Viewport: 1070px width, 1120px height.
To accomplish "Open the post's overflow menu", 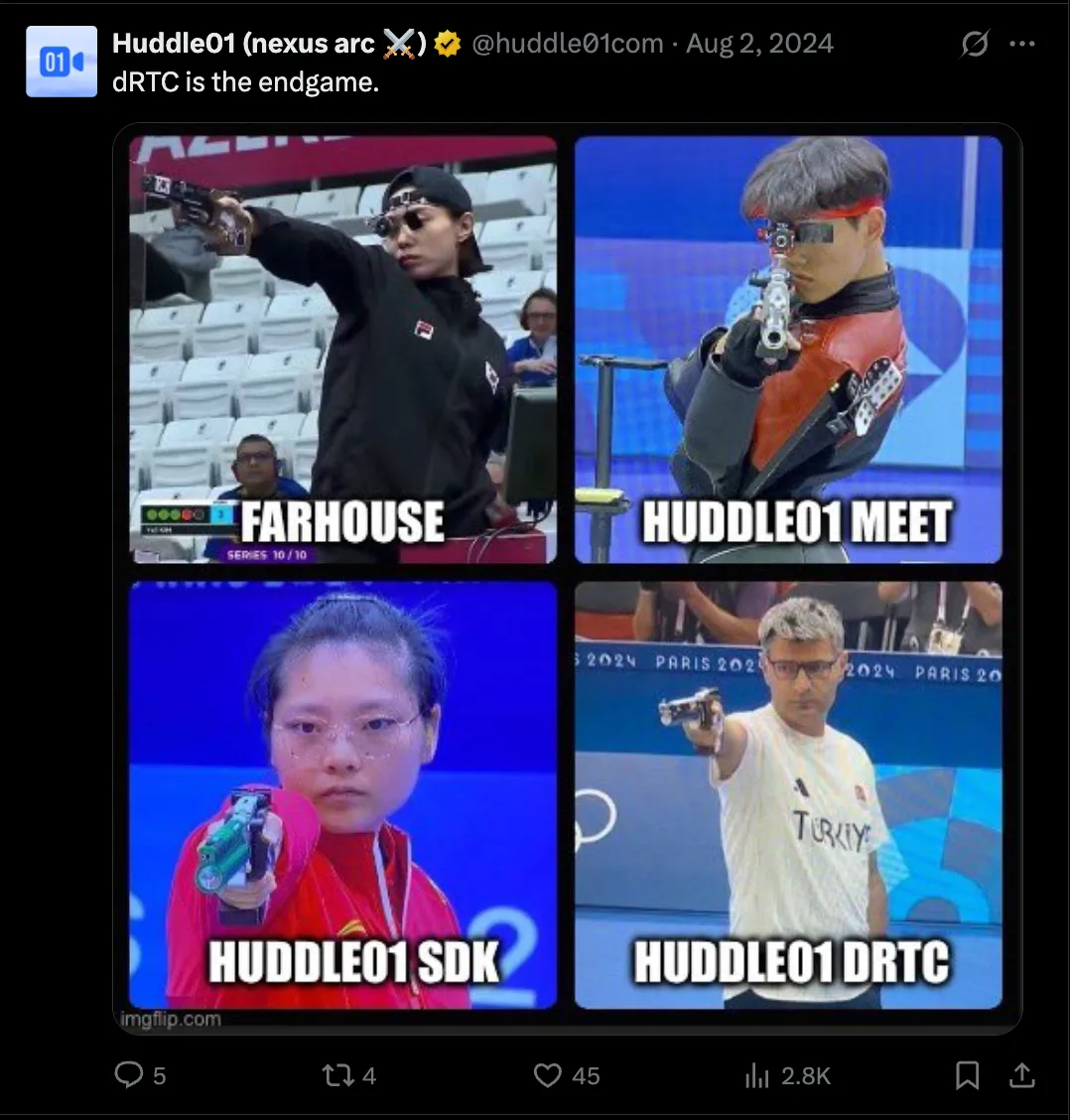I will click(x=1021, y=44).
